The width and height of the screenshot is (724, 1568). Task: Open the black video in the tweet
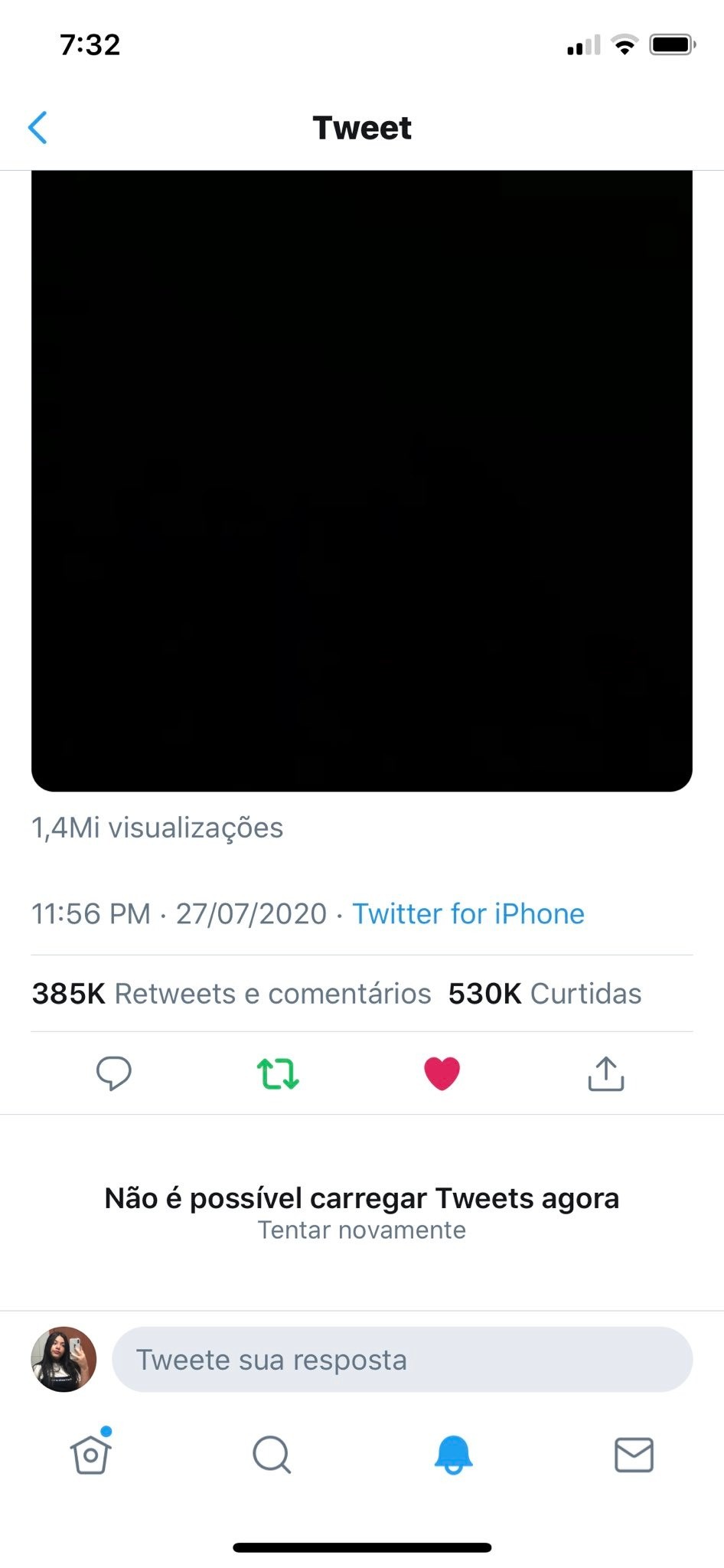[361, 481]
